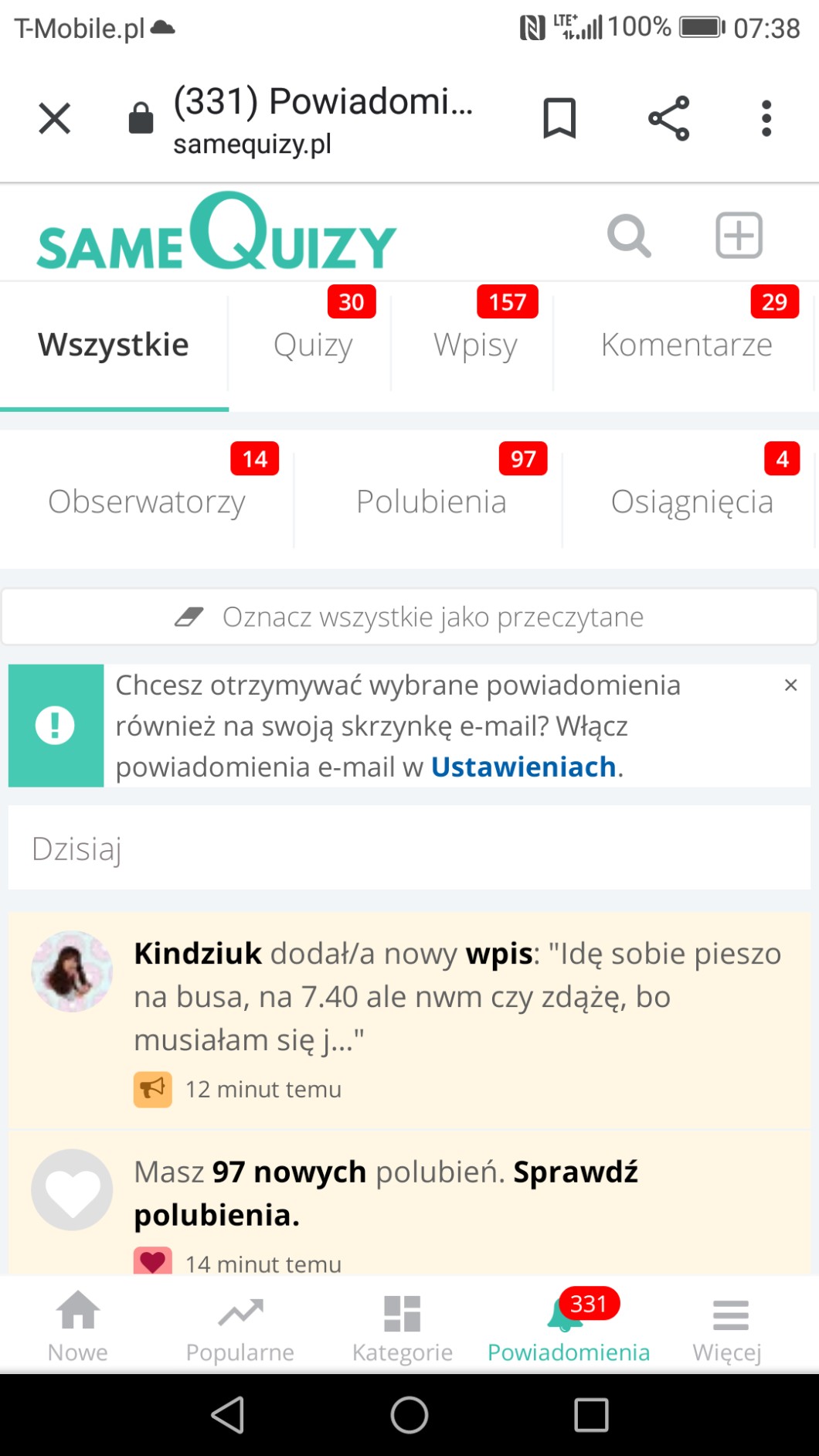Screen dimensions: 819x1456
Task: Open the SameQuizy search
Action: tap(629, 236)
